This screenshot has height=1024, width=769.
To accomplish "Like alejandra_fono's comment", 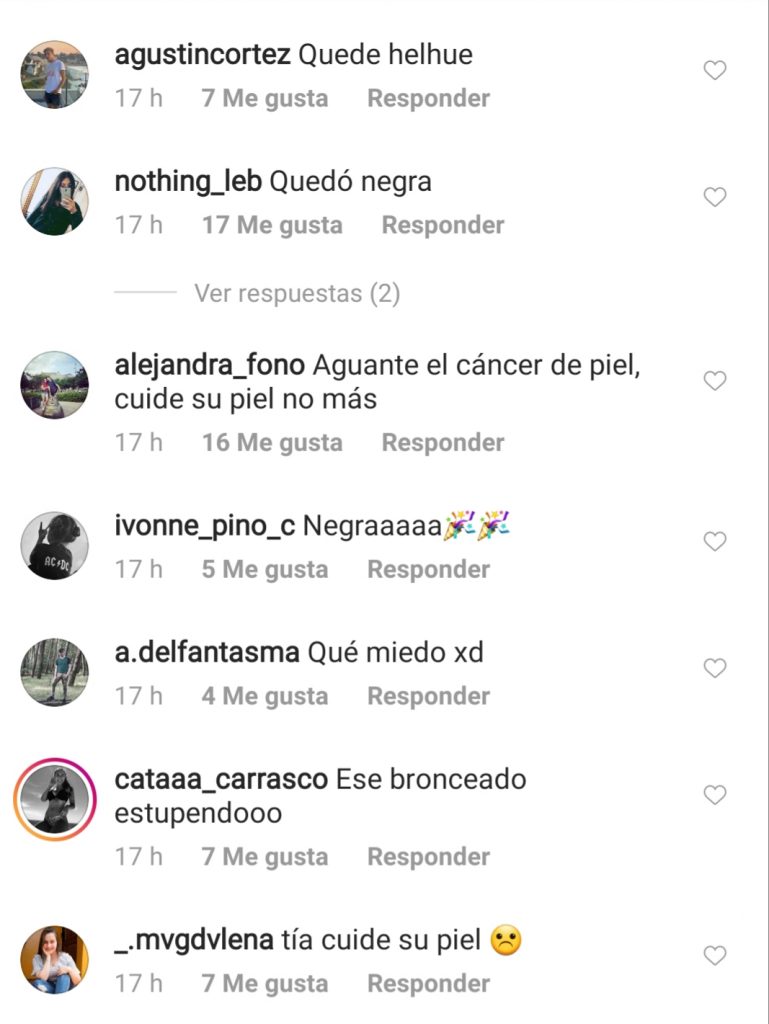I will click(714, 381).
